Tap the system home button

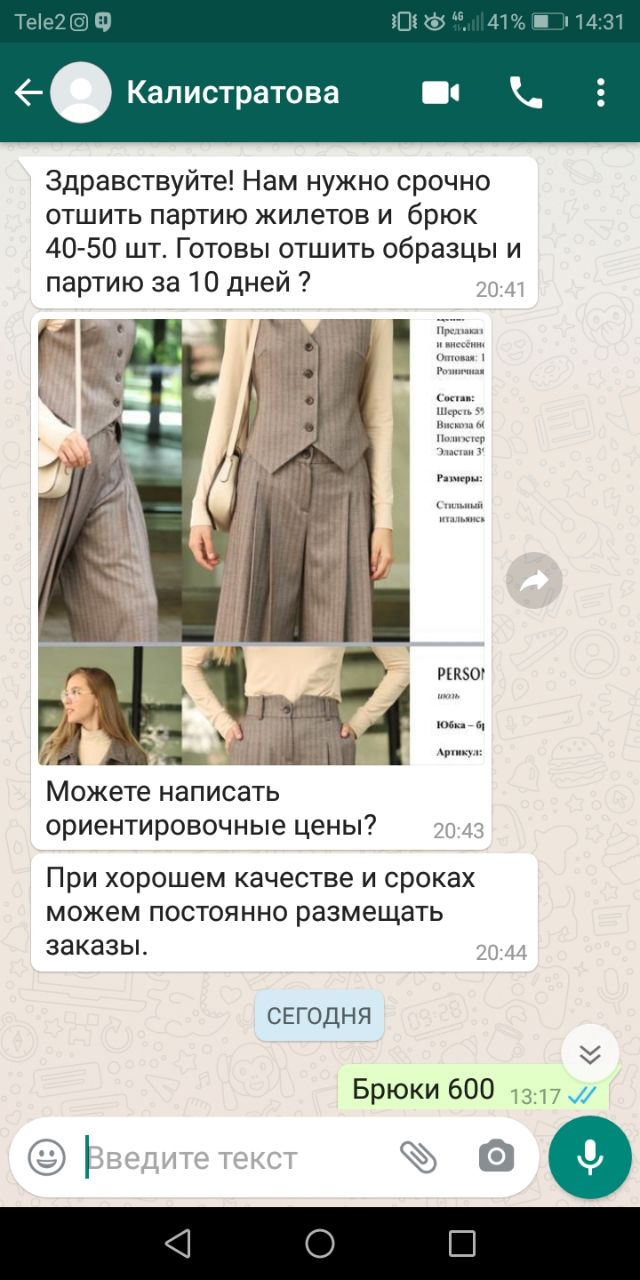pos(320,1243)
